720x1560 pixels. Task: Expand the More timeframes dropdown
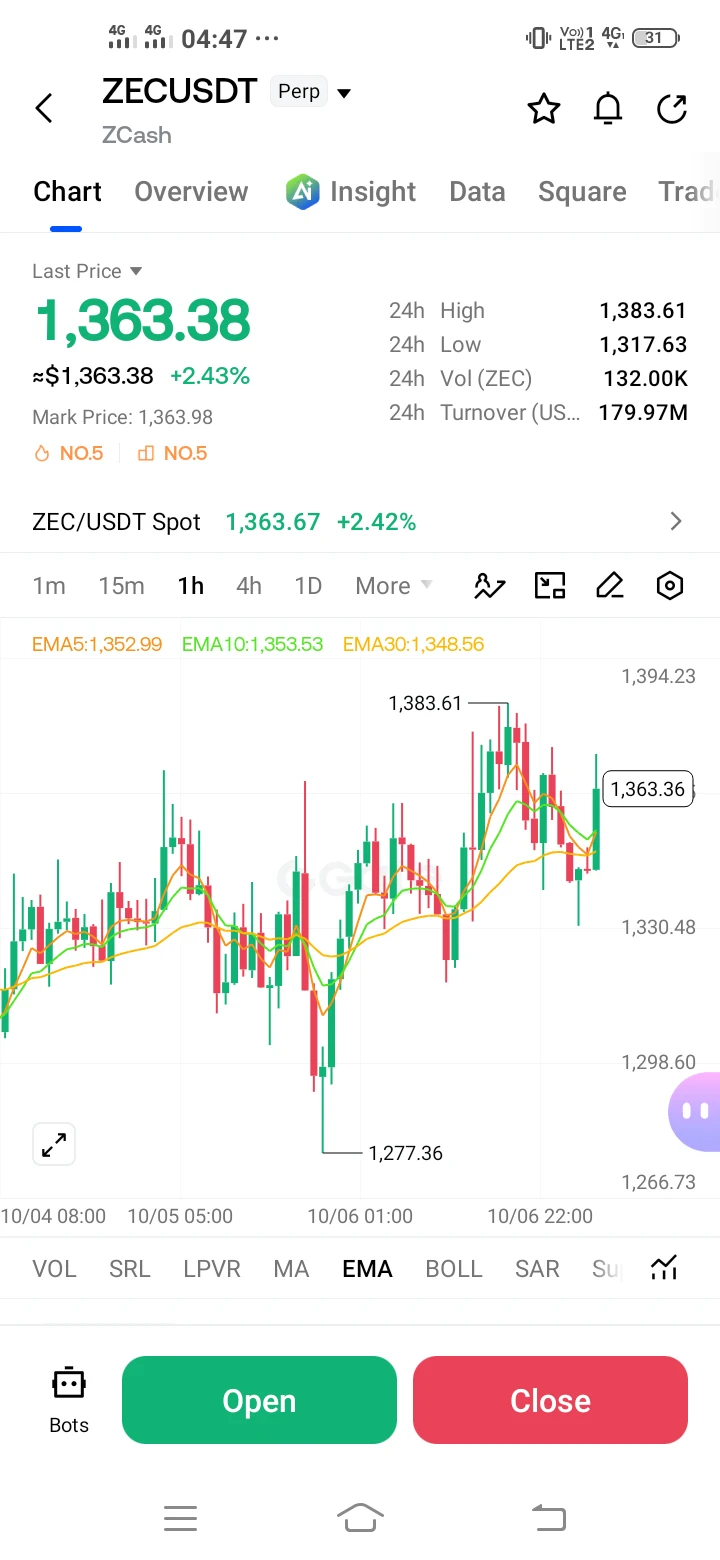[394, 586]
